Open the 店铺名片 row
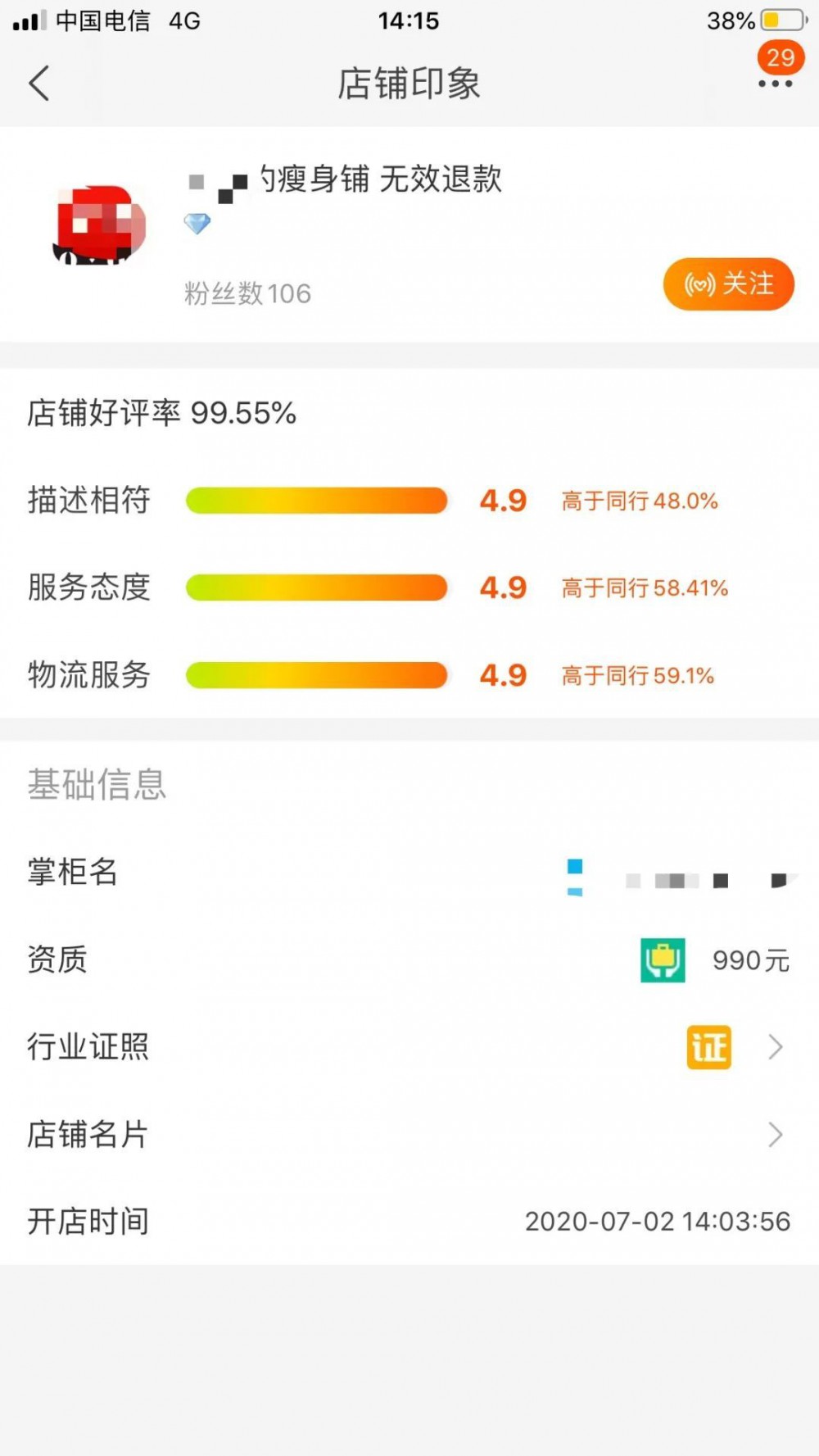This screenshot has width=819, height=1456. [x=409, y=1135]
